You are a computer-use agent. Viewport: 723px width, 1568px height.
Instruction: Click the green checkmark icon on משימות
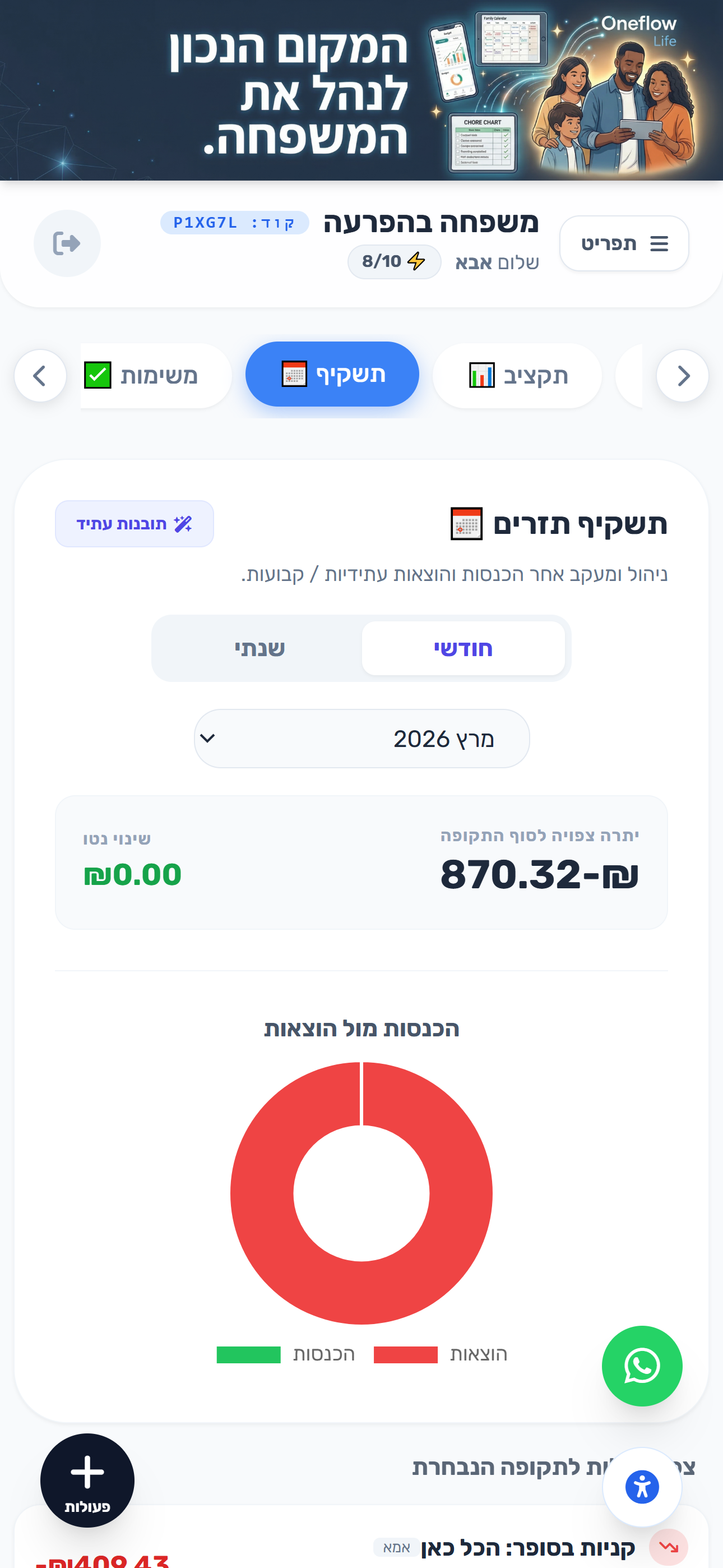point(98,375)
